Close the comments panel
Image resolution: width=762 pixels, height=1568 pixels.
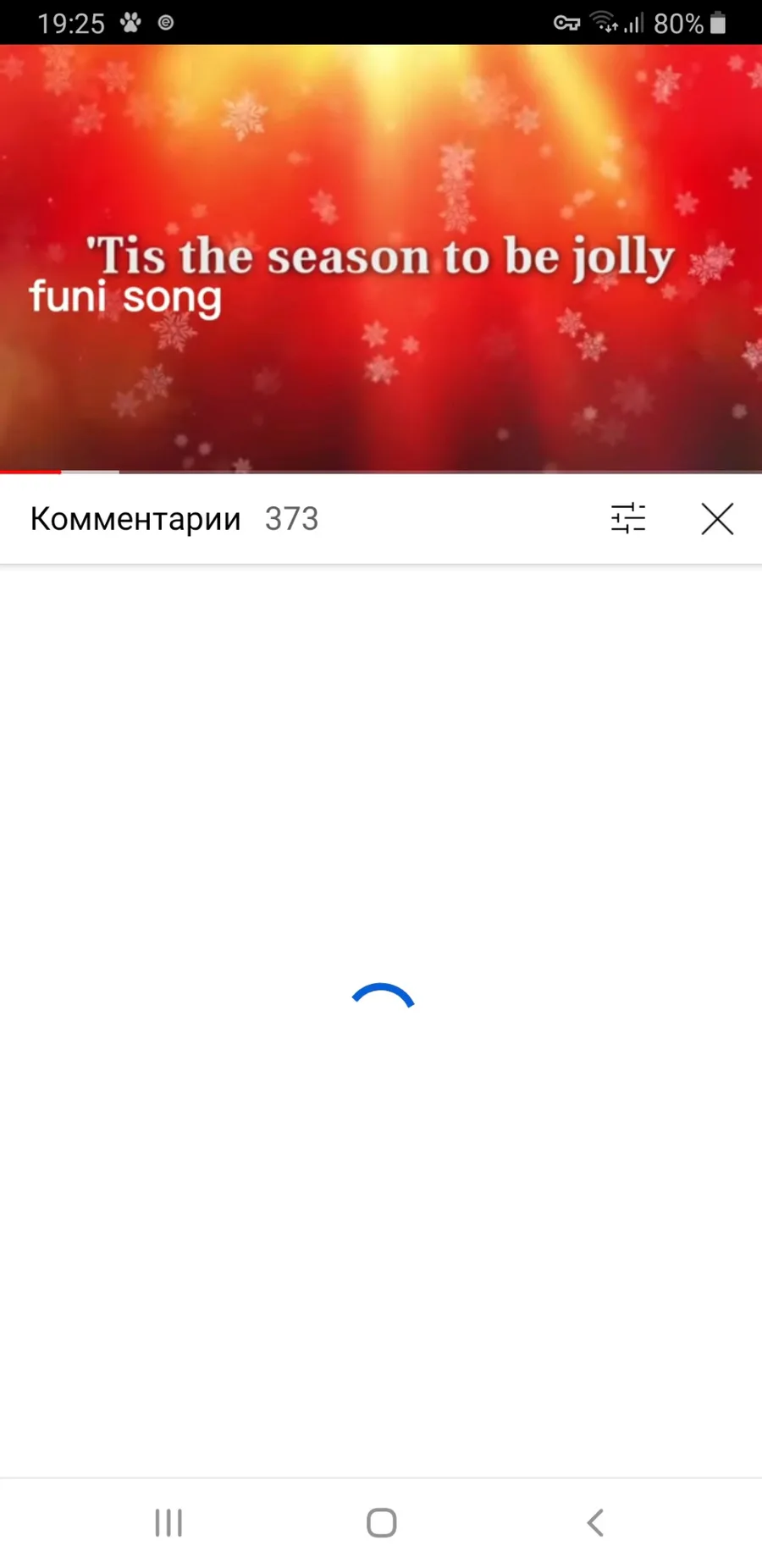pyautogui.click(x=717, y=518)
